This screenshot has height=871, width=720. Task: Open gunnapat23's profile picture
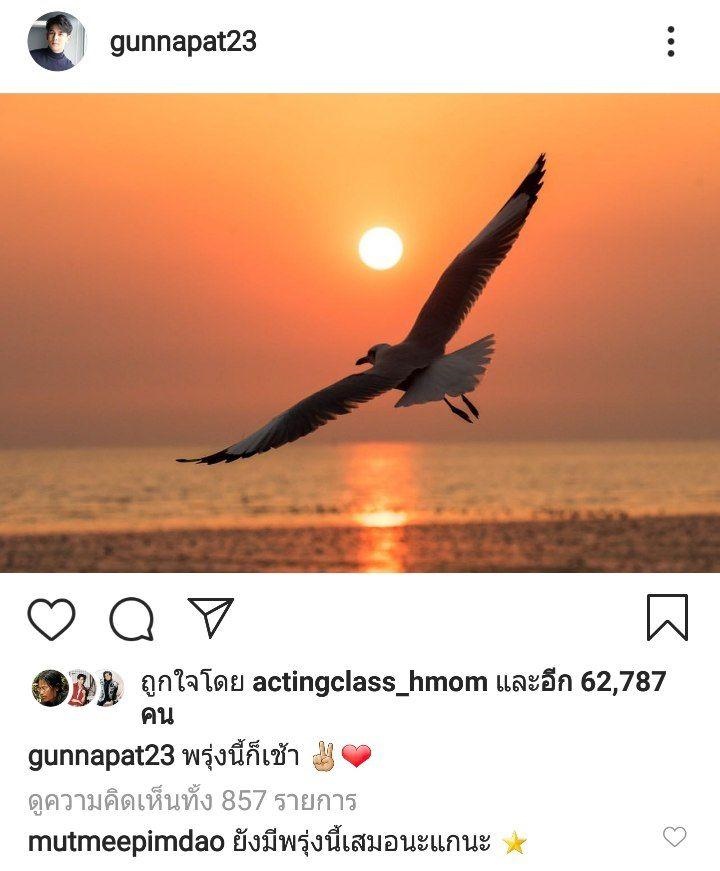[x=56, y=42]
